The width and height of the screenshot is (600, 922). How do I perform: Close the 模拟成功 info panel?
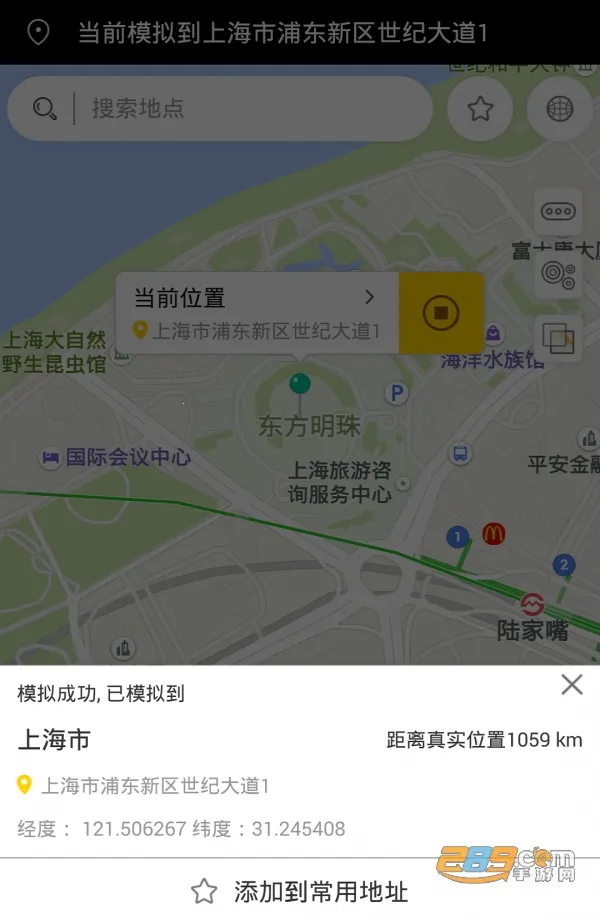pos(572,684)
